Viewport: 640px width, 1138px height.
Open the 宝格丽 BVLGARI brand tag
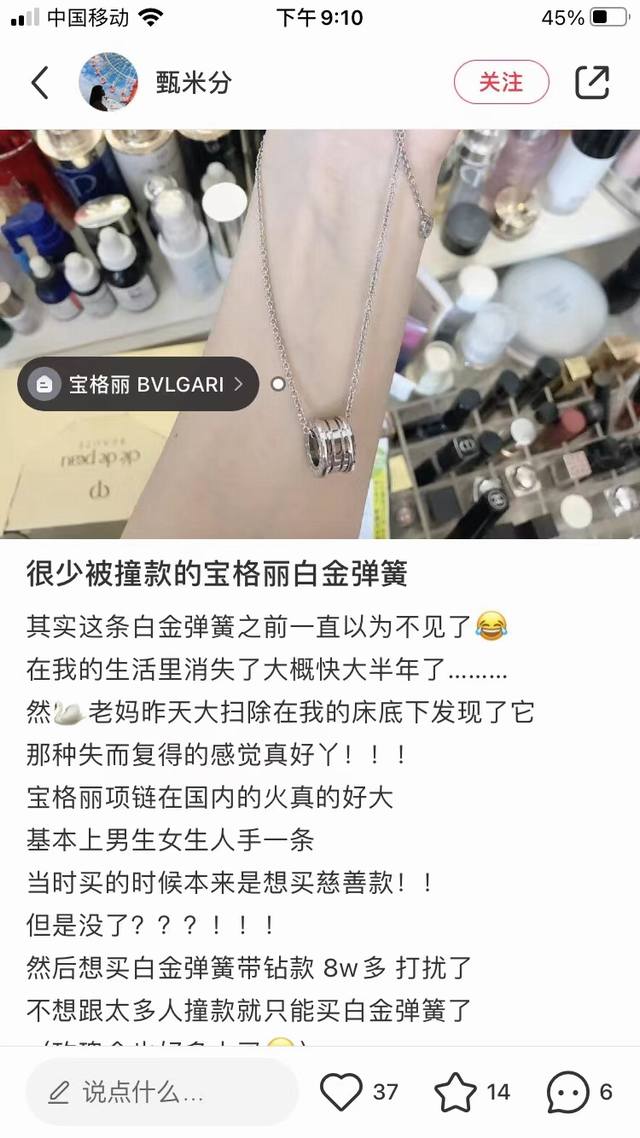coord(139,384)
